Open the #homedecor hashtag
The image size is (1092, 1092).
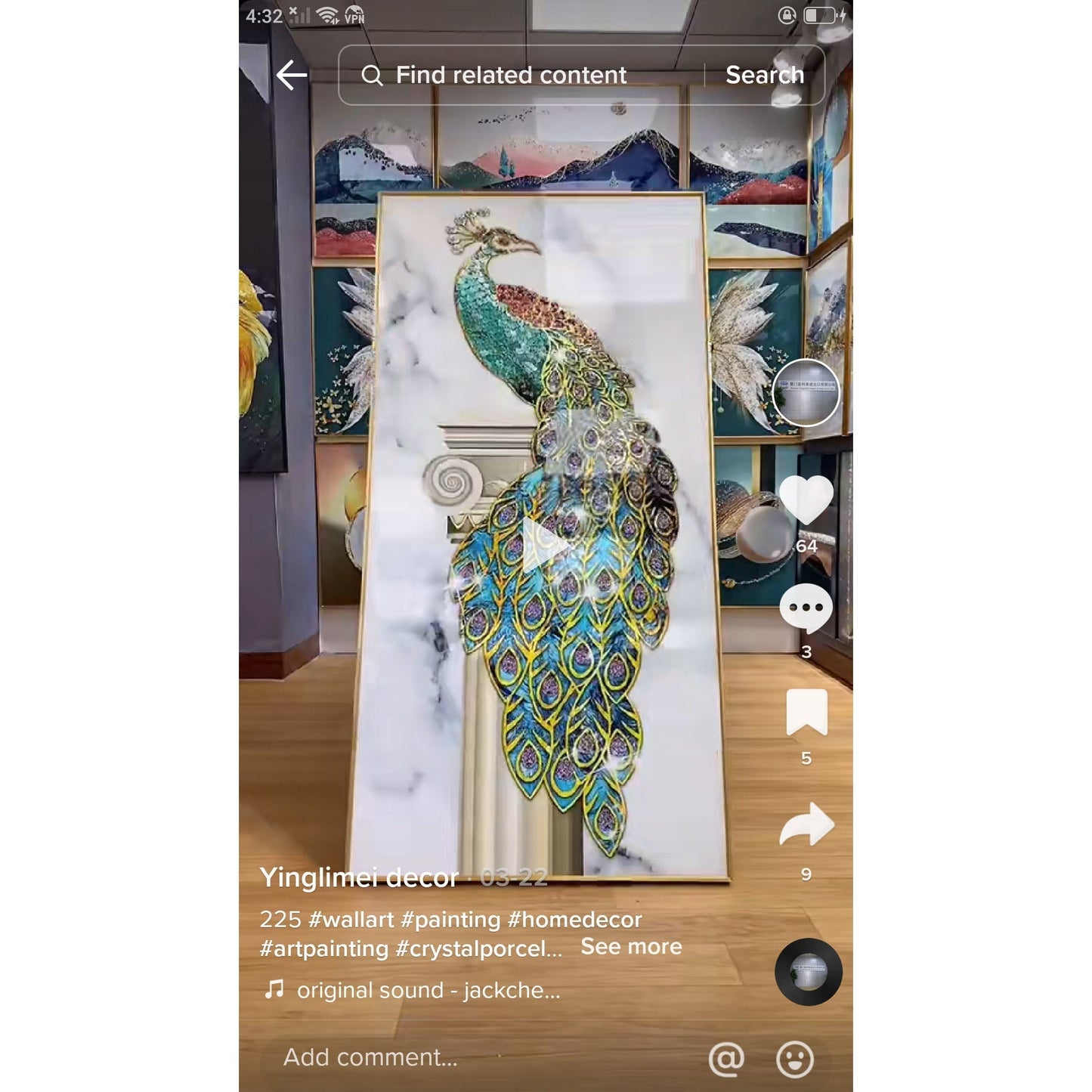(x=574, y=920)
